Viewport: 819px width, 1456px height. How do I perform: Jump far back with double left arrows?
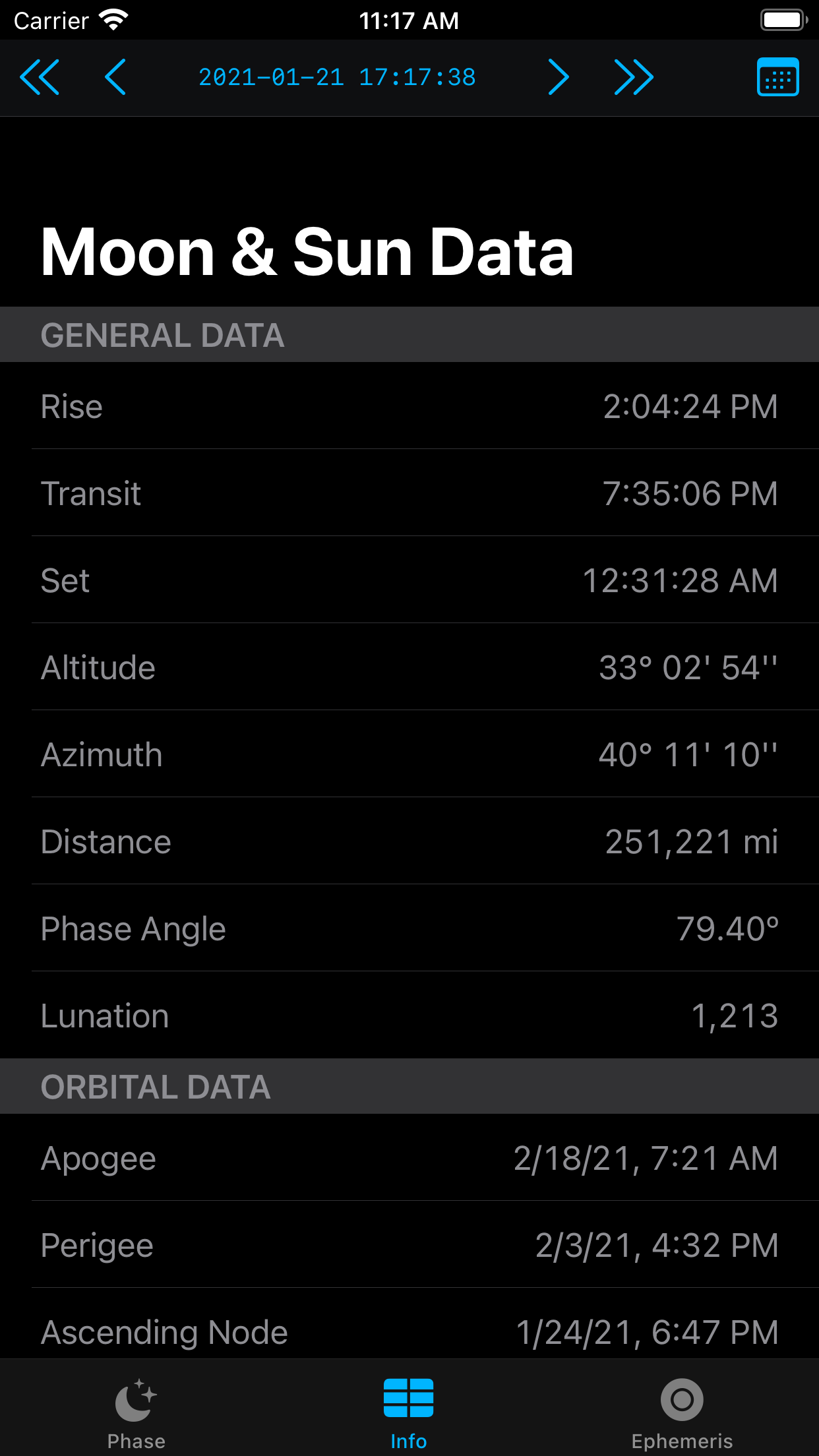click(40, 77)
